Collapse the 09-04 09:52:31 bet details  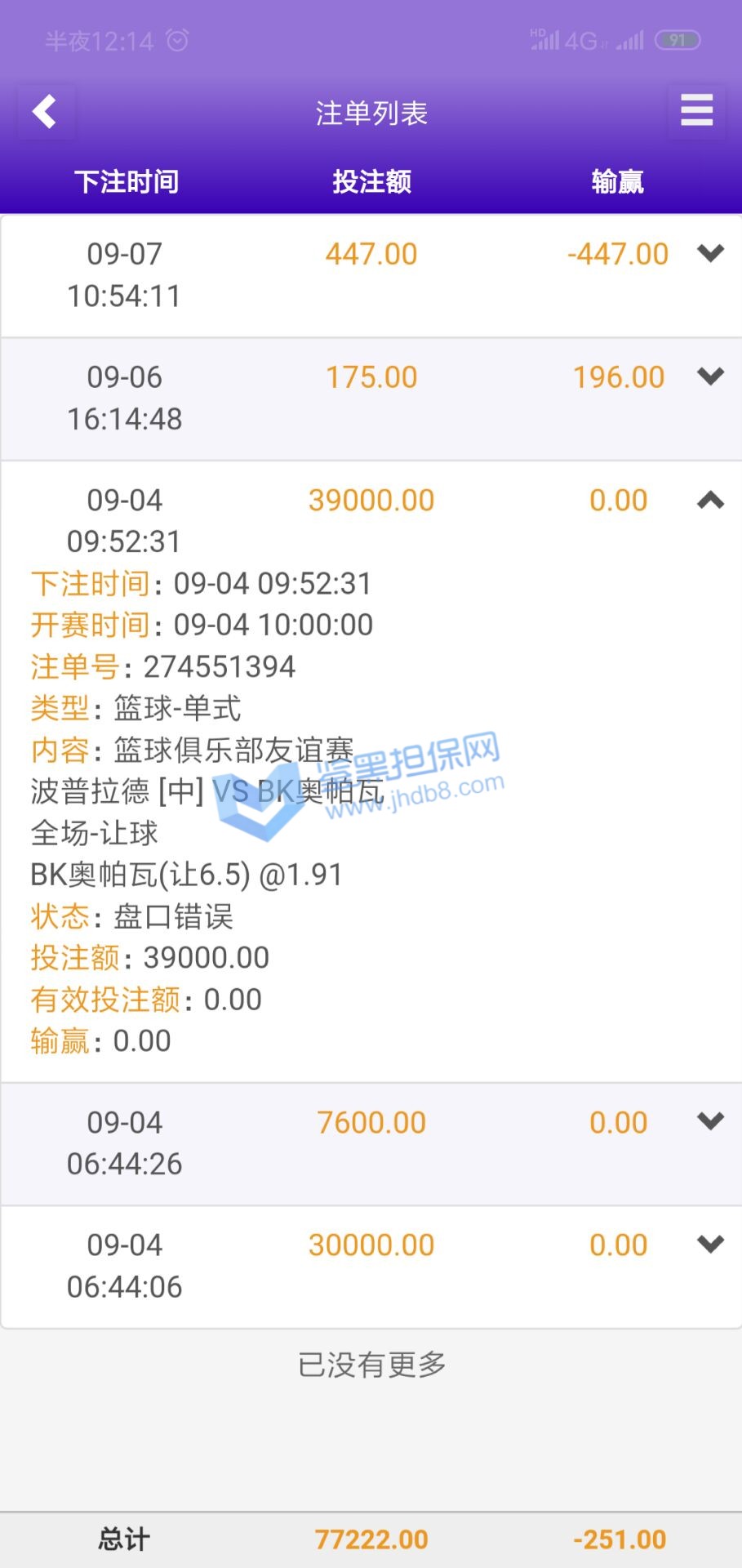[710, 500]
